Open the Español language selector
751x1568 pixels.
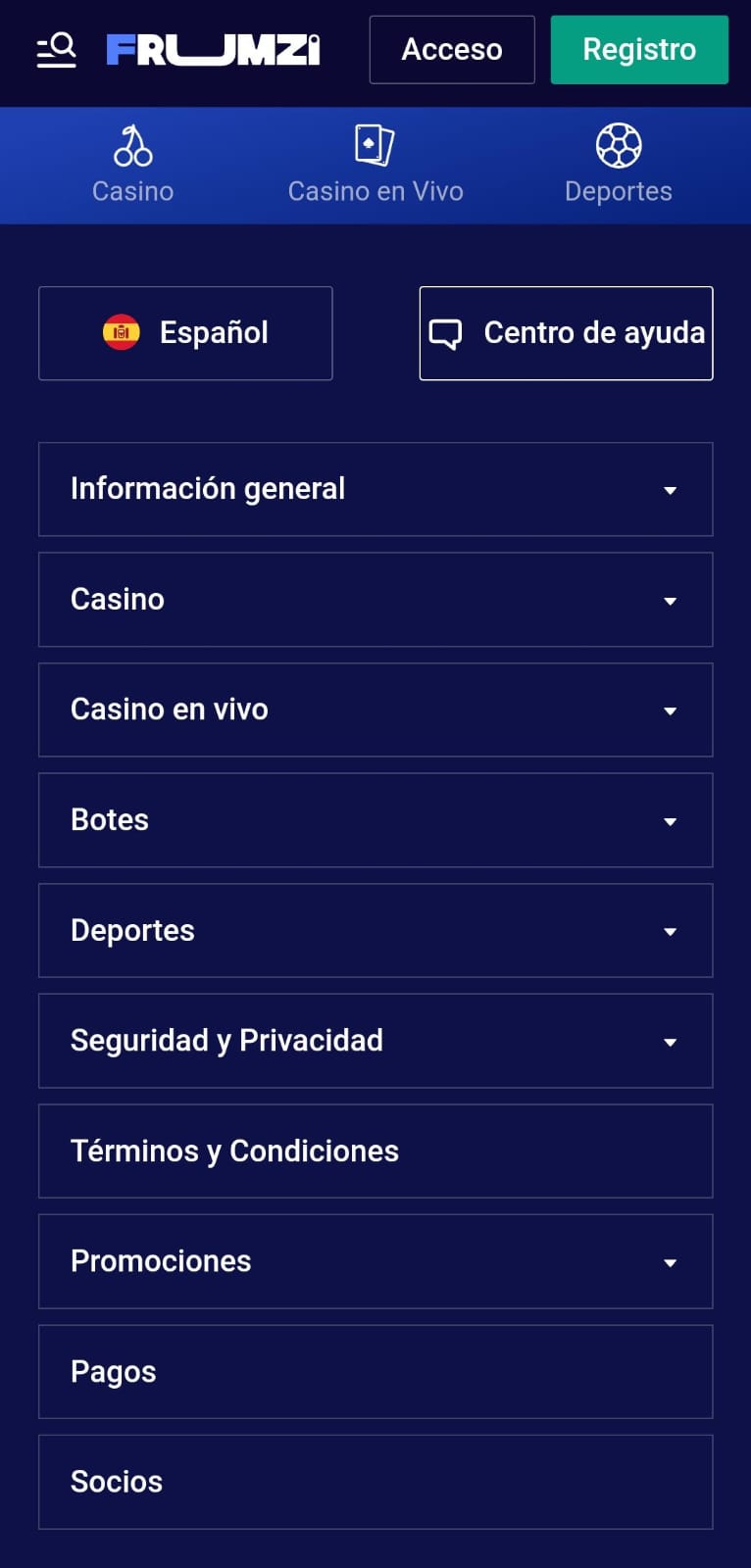185,333
